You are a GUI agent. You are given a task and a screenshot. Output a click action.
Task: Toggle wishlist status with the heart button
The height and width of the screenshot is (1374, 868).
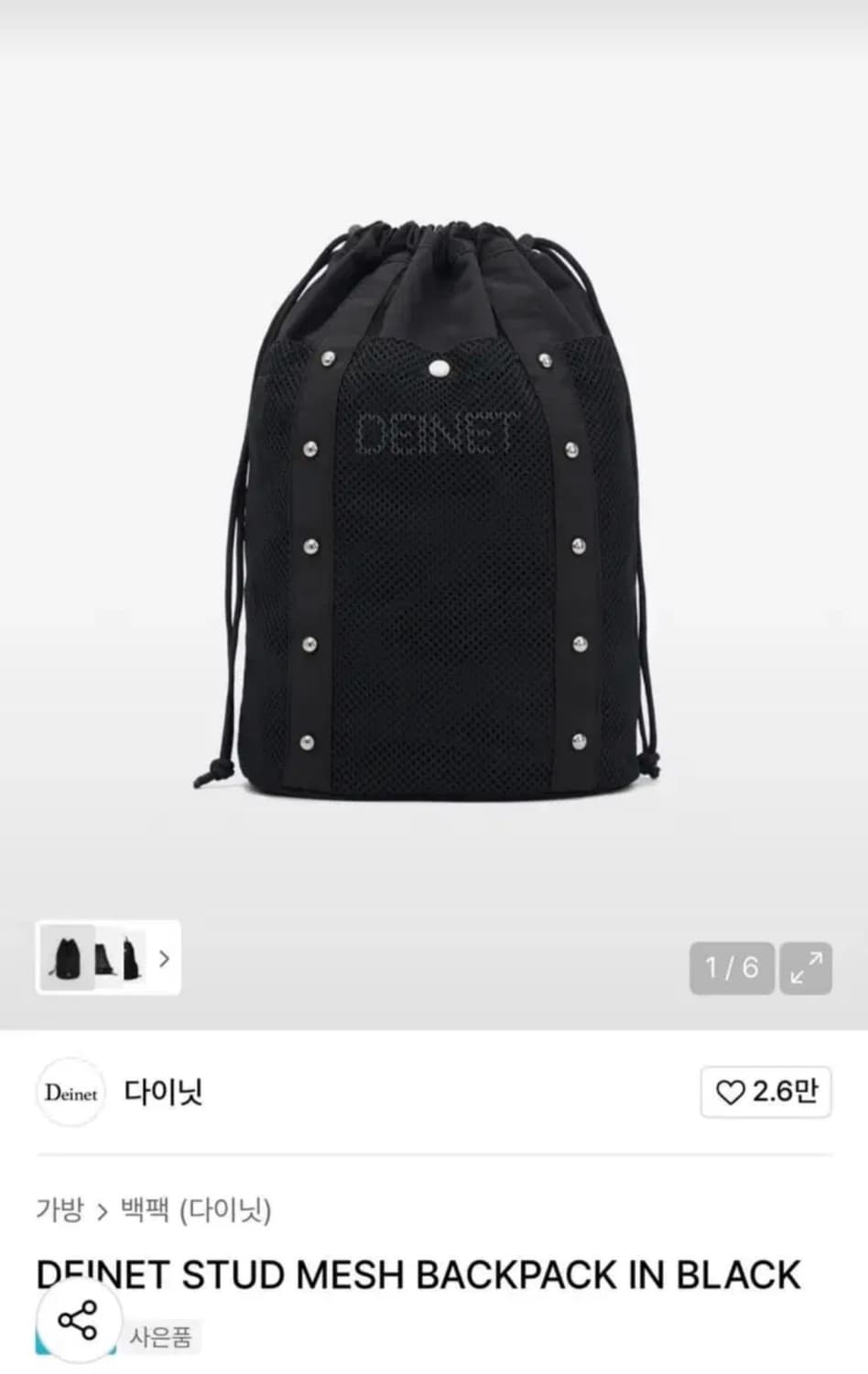[765, 1092]
